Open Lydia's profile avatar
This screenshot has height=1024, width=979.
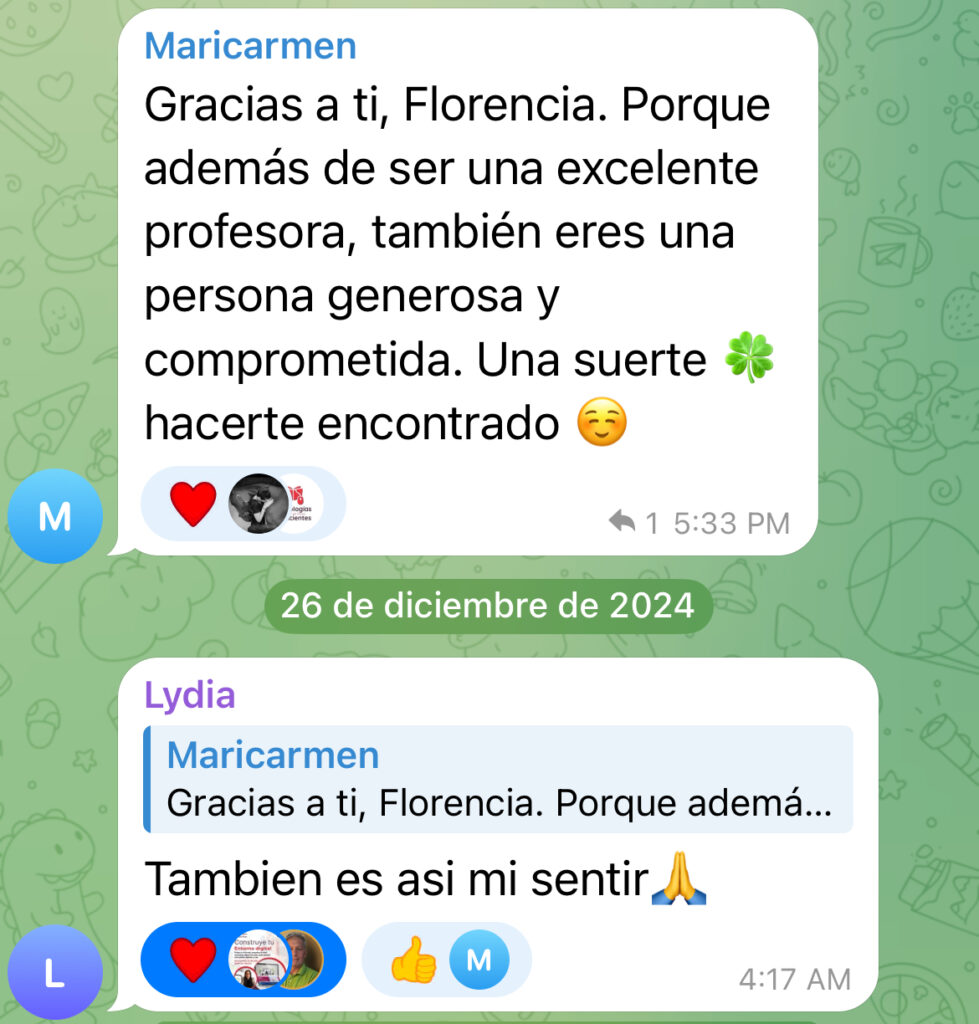tap(54, 972)
